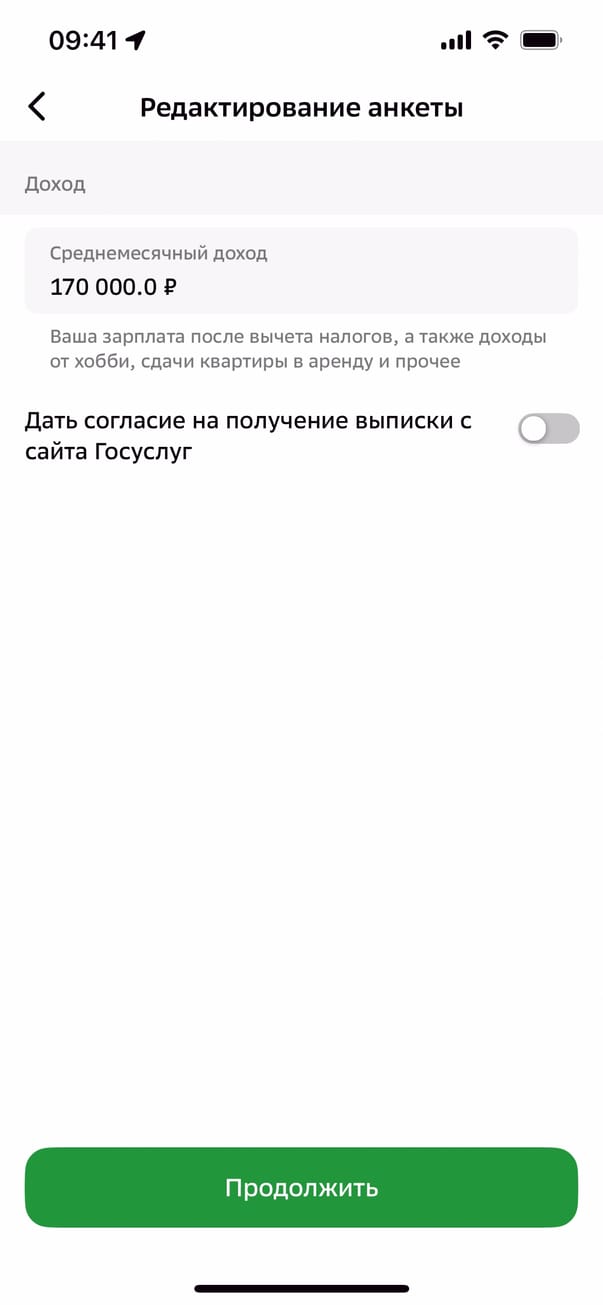This screenshot has width=603, height=1305.
Task: Enable consent for Госуслуги statement
Action: (x=548, y=429)
